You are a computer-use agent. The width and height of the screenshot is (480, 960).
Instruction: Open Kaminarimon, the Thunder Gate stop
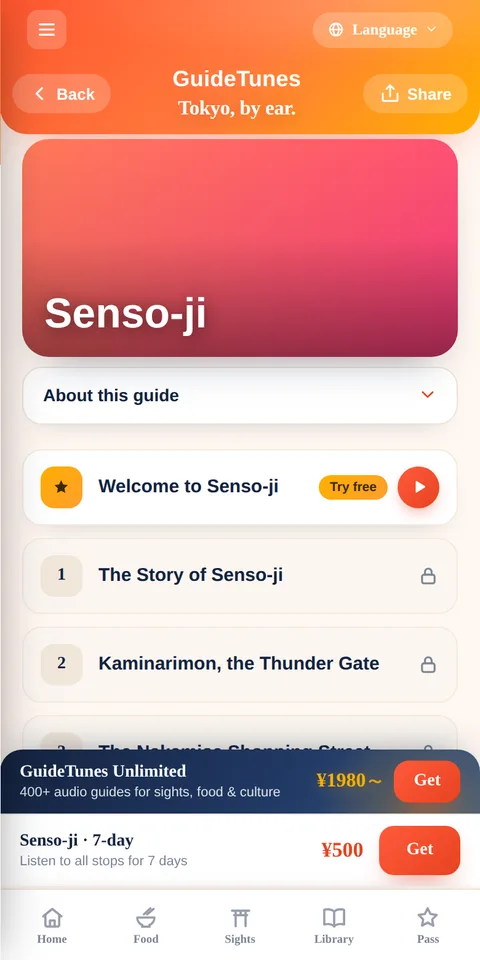click(240, 664)
